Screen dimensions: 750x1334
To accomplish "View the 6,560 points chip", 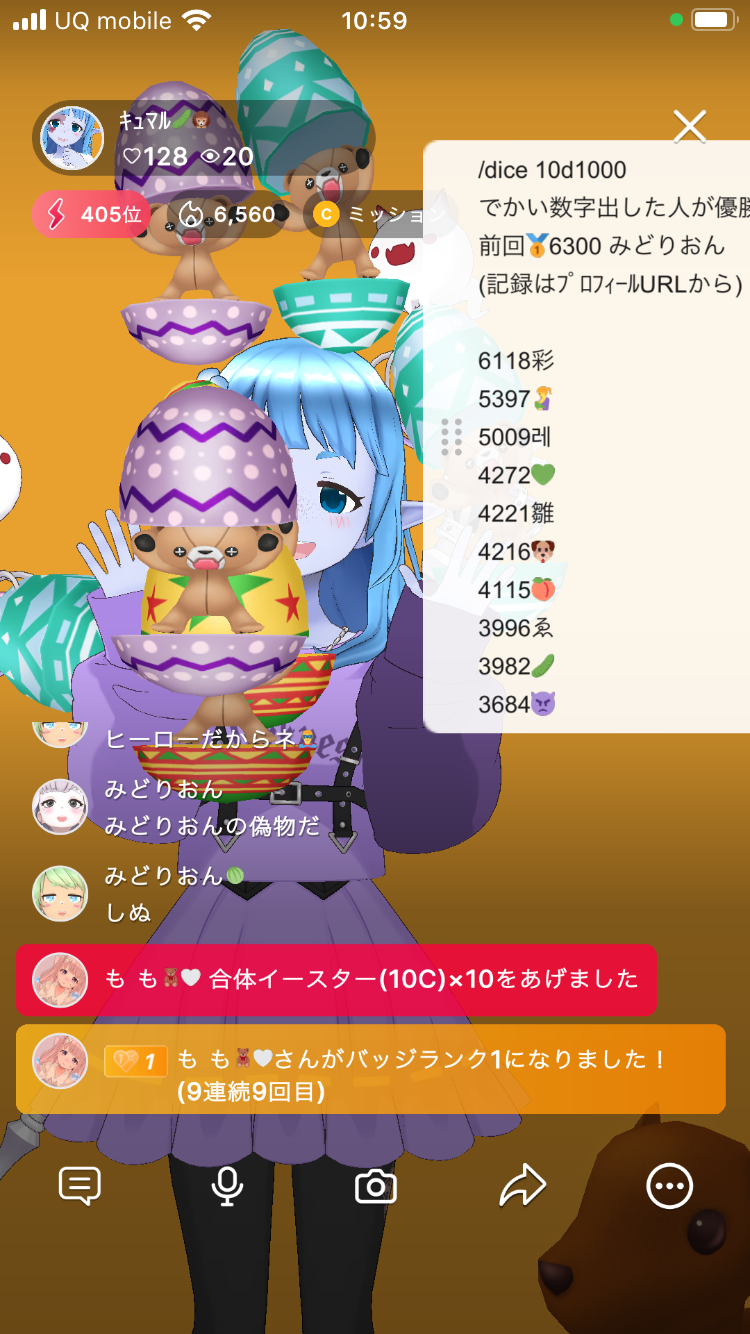I will 226,215.
